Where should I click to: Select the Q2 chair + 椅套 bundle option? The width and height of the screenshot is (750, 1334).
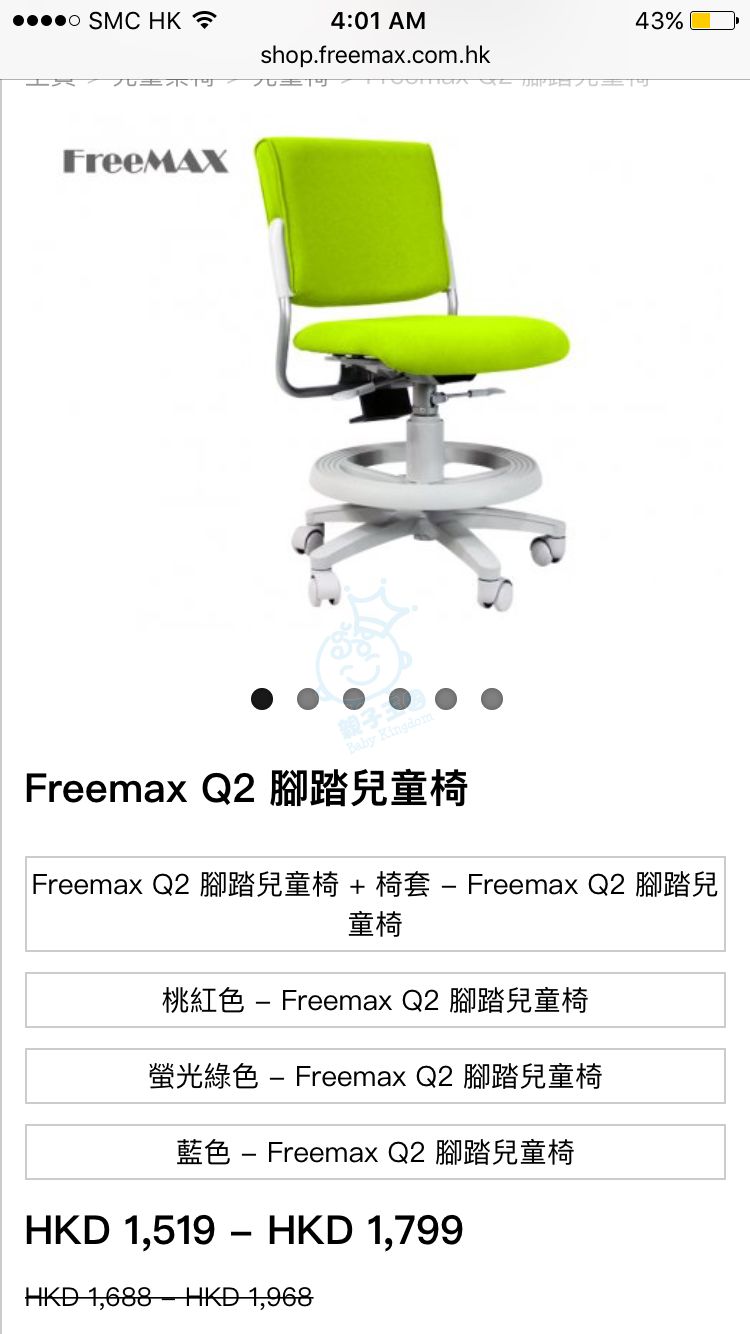(375, 904)
